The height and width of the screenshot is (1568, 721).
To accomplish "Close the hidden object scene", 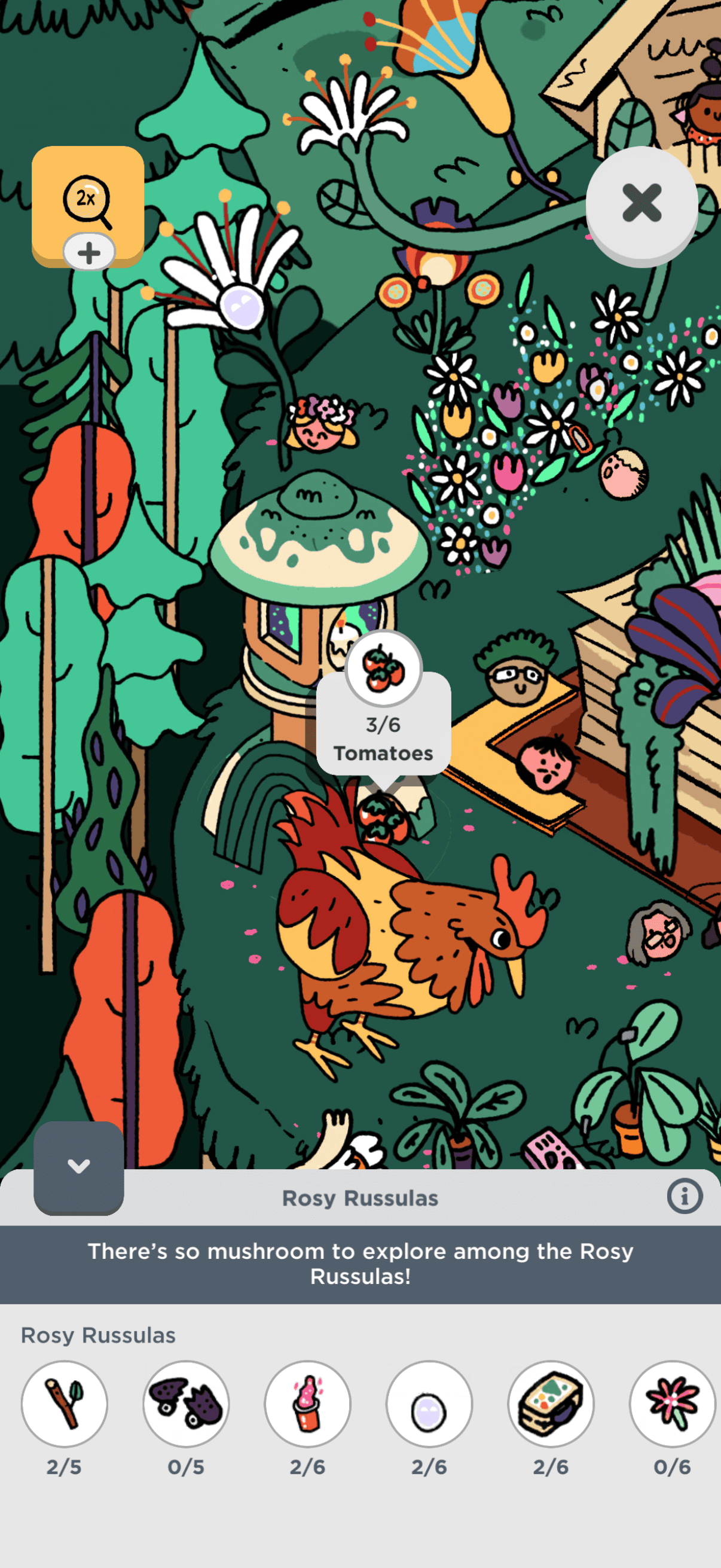I will [641, 203].
